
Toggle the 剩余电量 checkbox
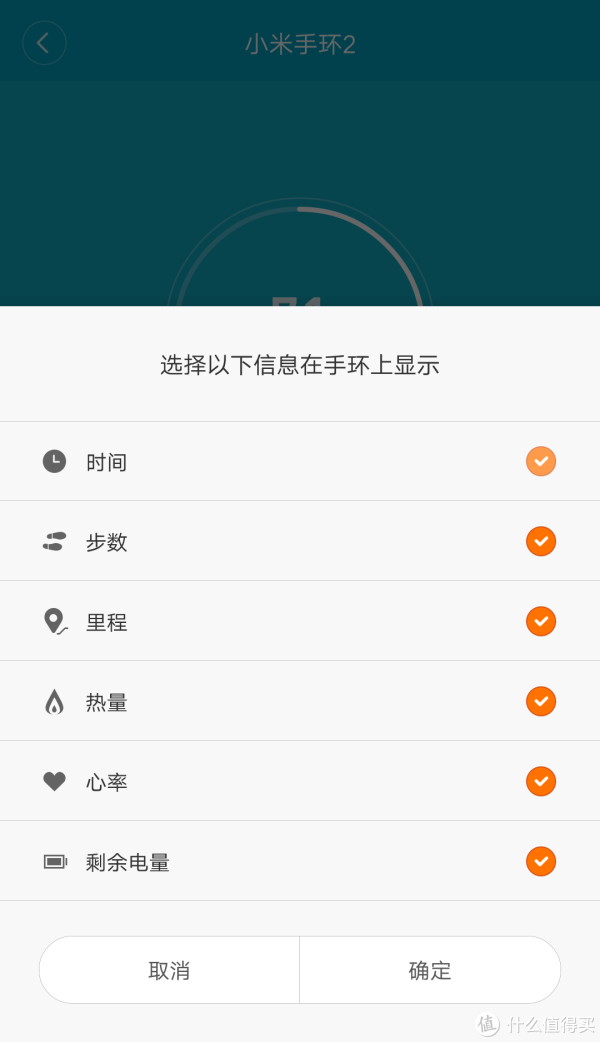click(541, 861)
